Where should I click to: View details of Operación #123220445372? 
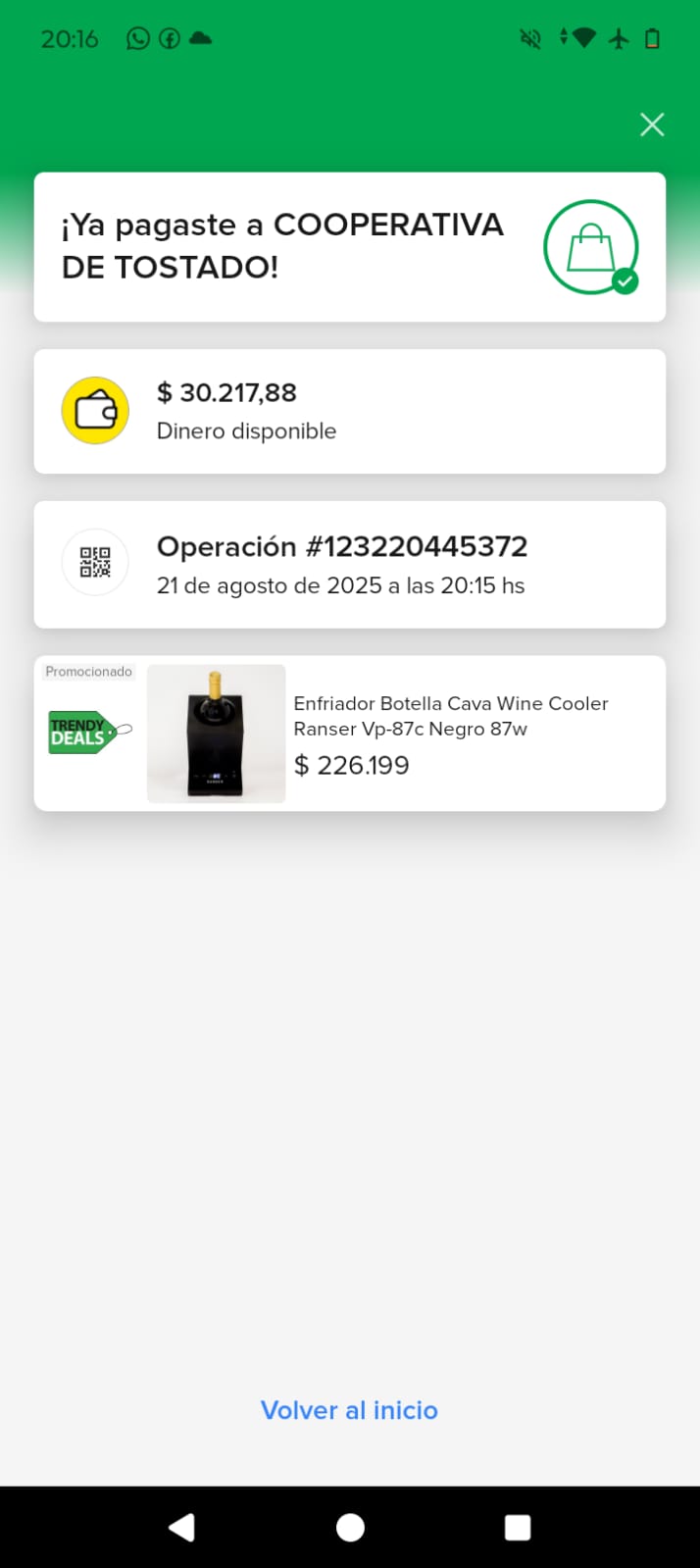pyautogui.click(x=349, y=564)
